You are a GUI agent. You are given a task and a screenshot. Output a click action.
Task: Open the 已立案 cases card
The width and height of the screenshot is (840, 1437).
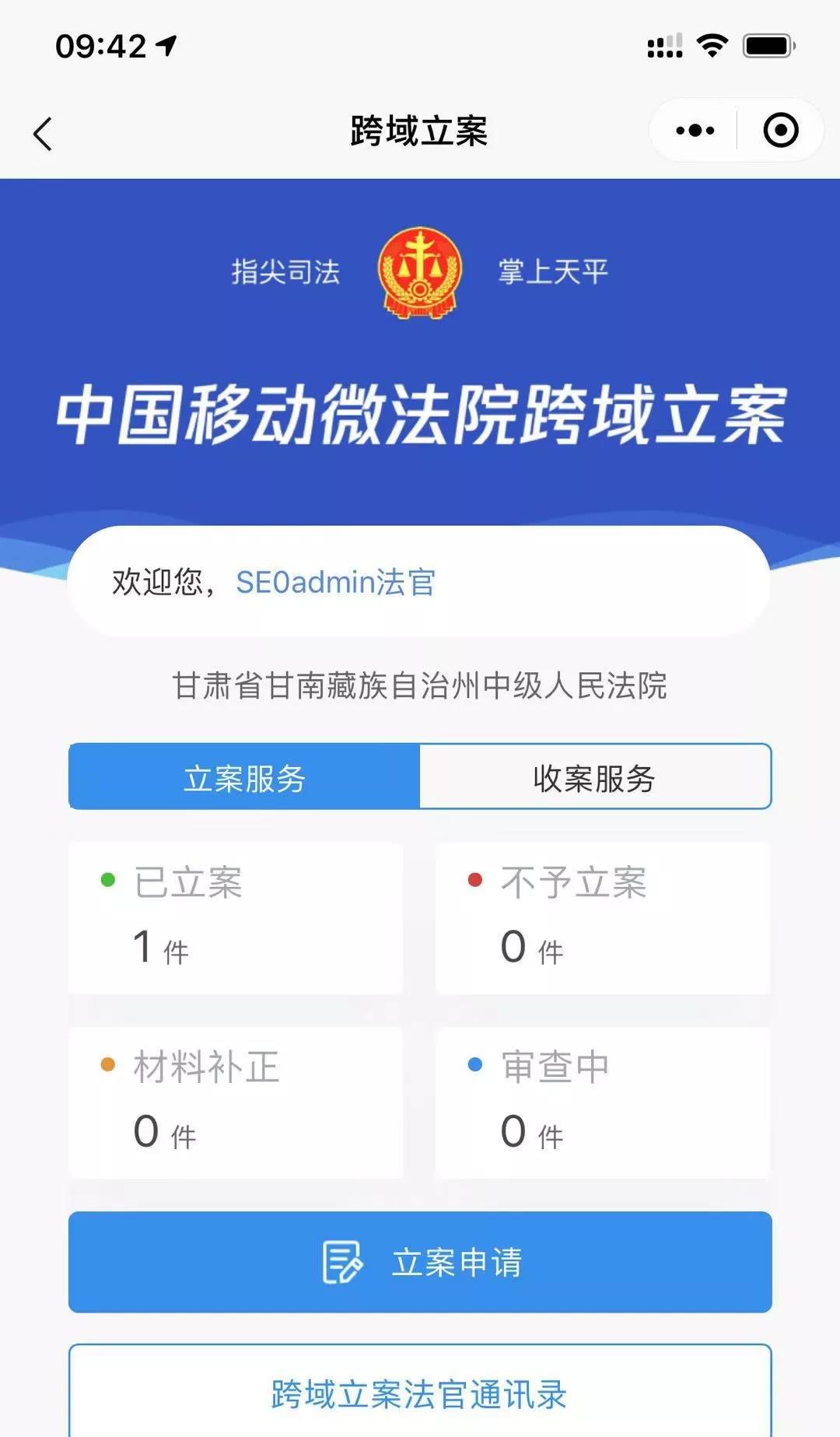pos(236,917)
